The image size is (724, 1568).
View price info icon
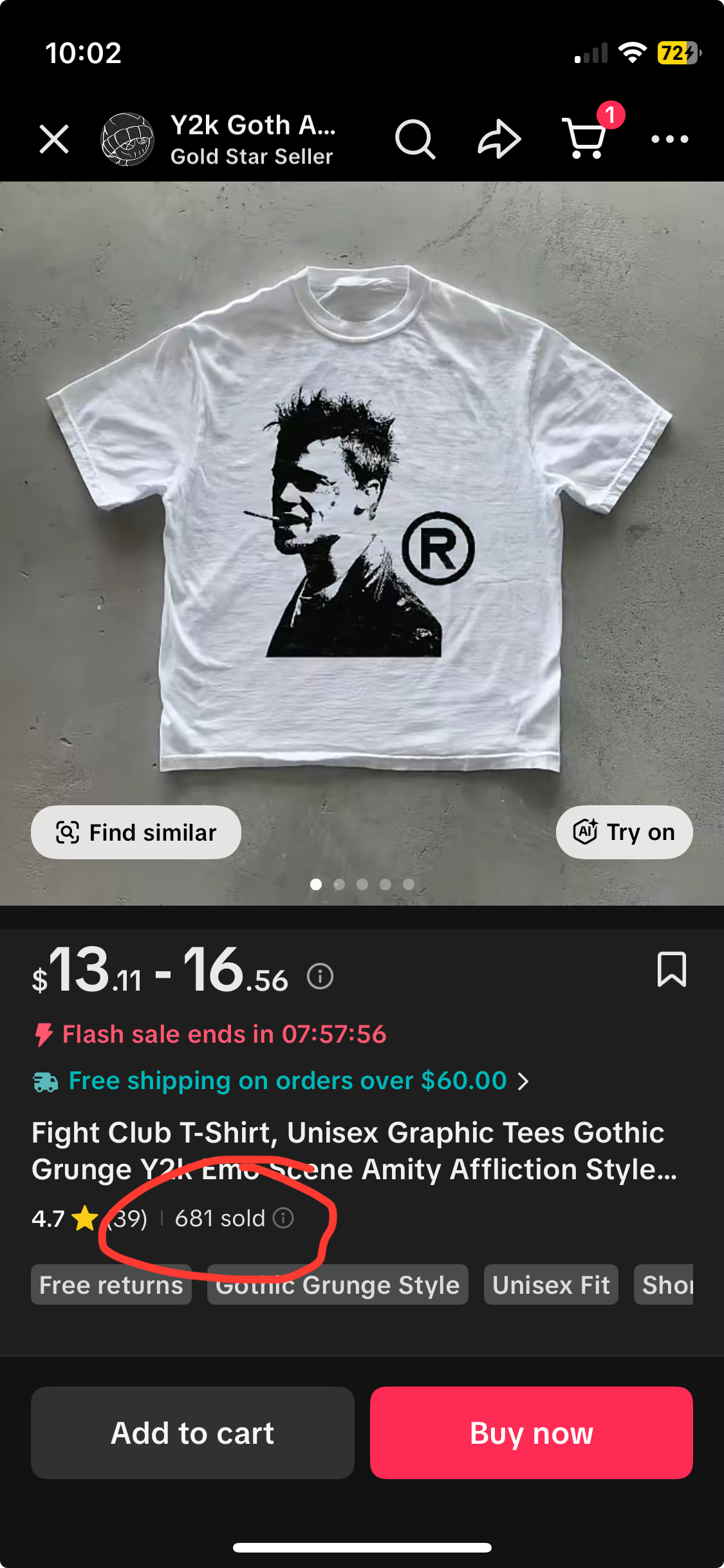click(x=320, y=976)
